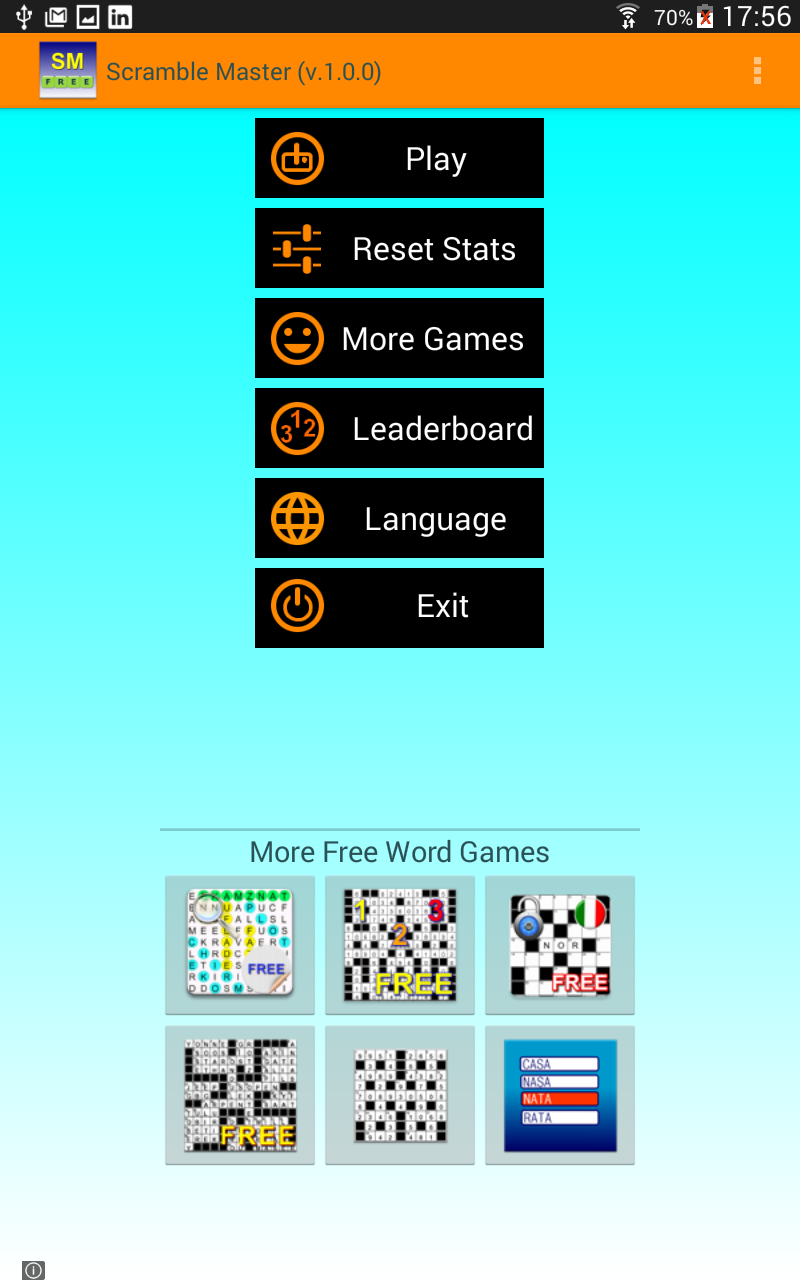Open the small black-and-white crossword grid tile
Image resolution: width=800 pixels, height=1280 pixels.
pos(400,1095)
